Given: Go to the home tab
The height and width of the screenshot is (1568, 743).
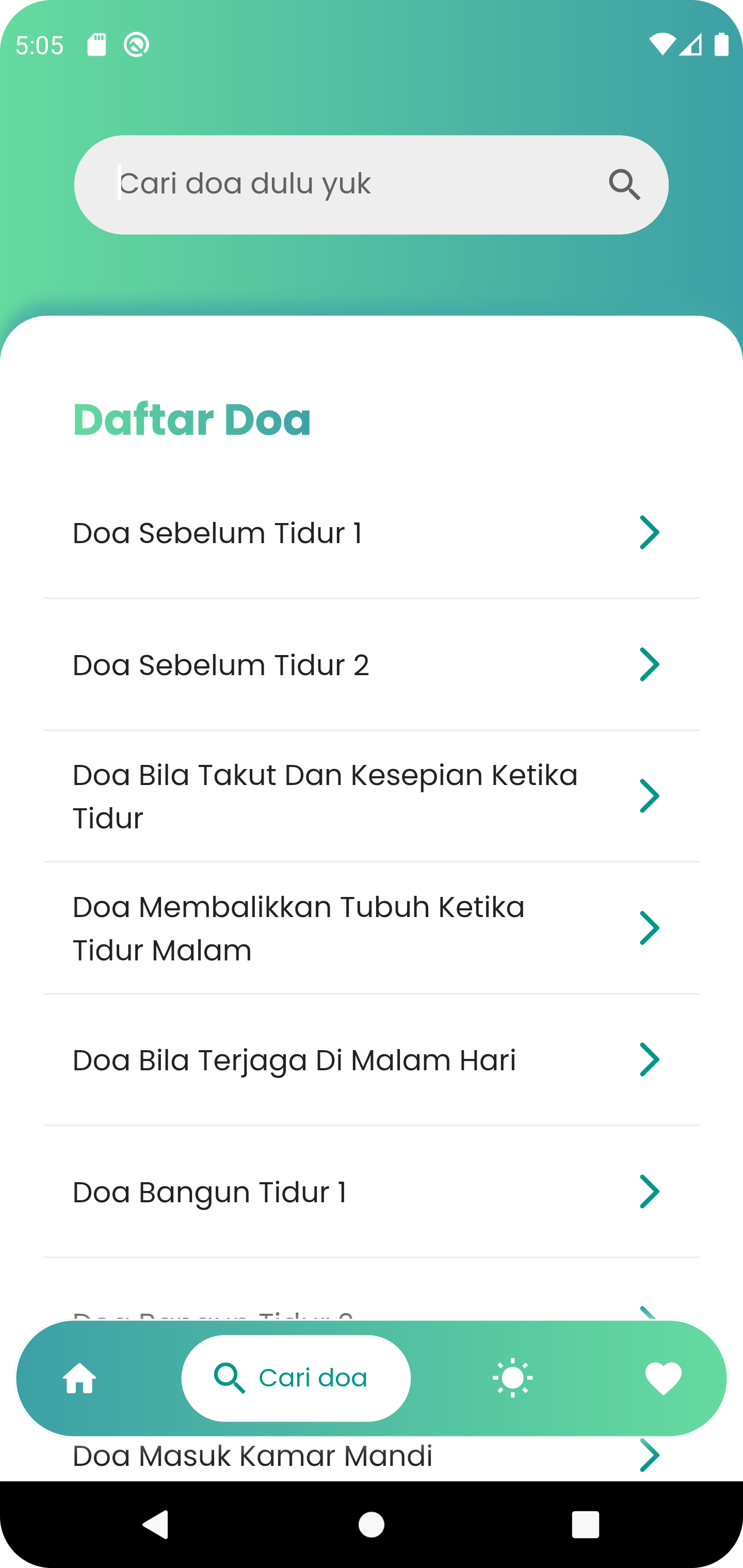Looking at the screenshot, I should coord(80,1379).
